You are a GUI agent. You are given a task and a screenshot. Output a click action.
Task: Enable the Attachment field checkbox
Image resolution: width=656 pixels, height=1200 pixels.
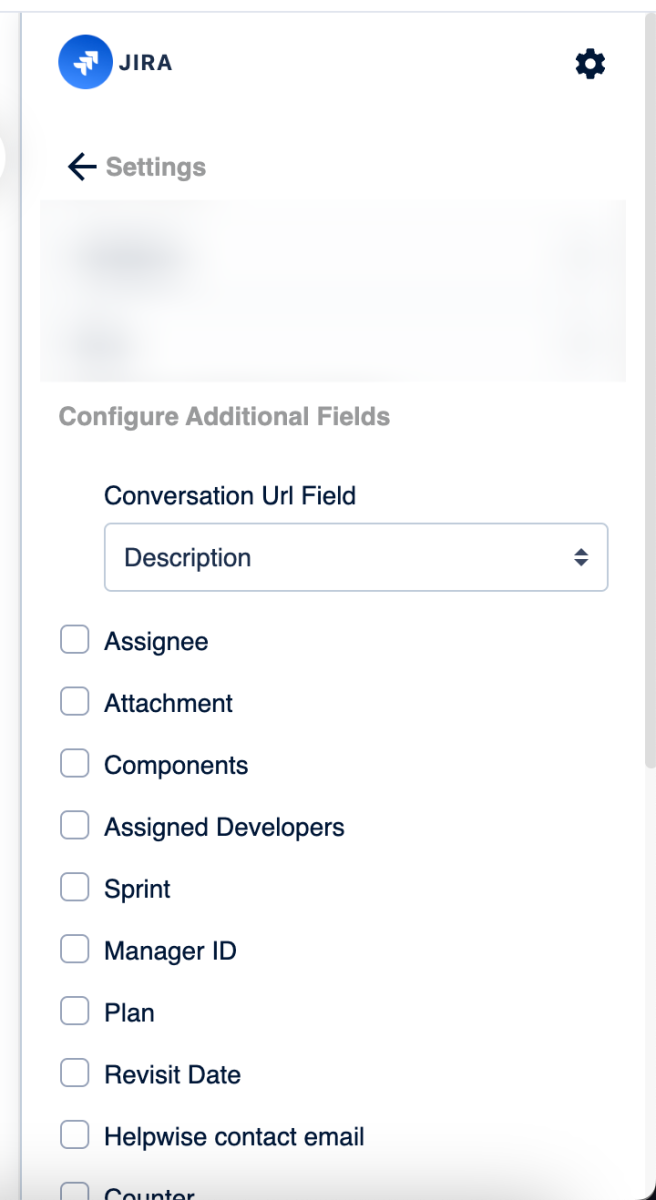(x=75, y=702)
